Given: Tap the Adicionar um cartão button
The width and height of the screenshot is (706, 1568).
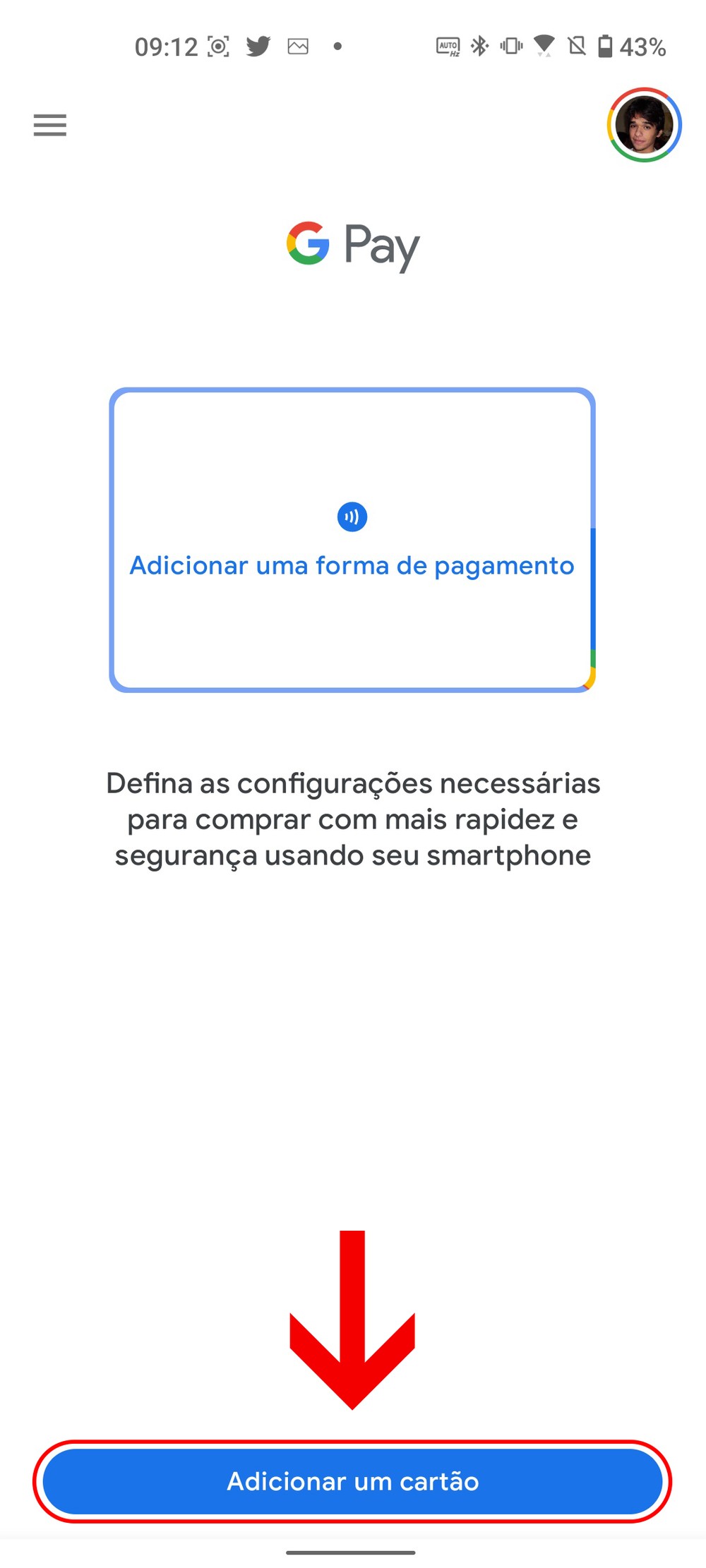Looking at the screenshot, I should point(352,1481).
